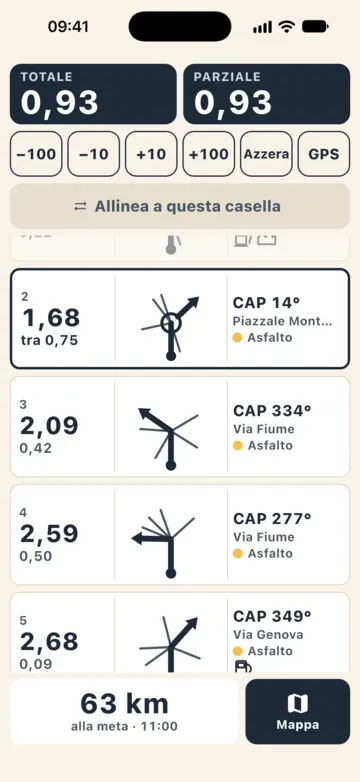Choose box 5 Via Genova

(180, 632)
